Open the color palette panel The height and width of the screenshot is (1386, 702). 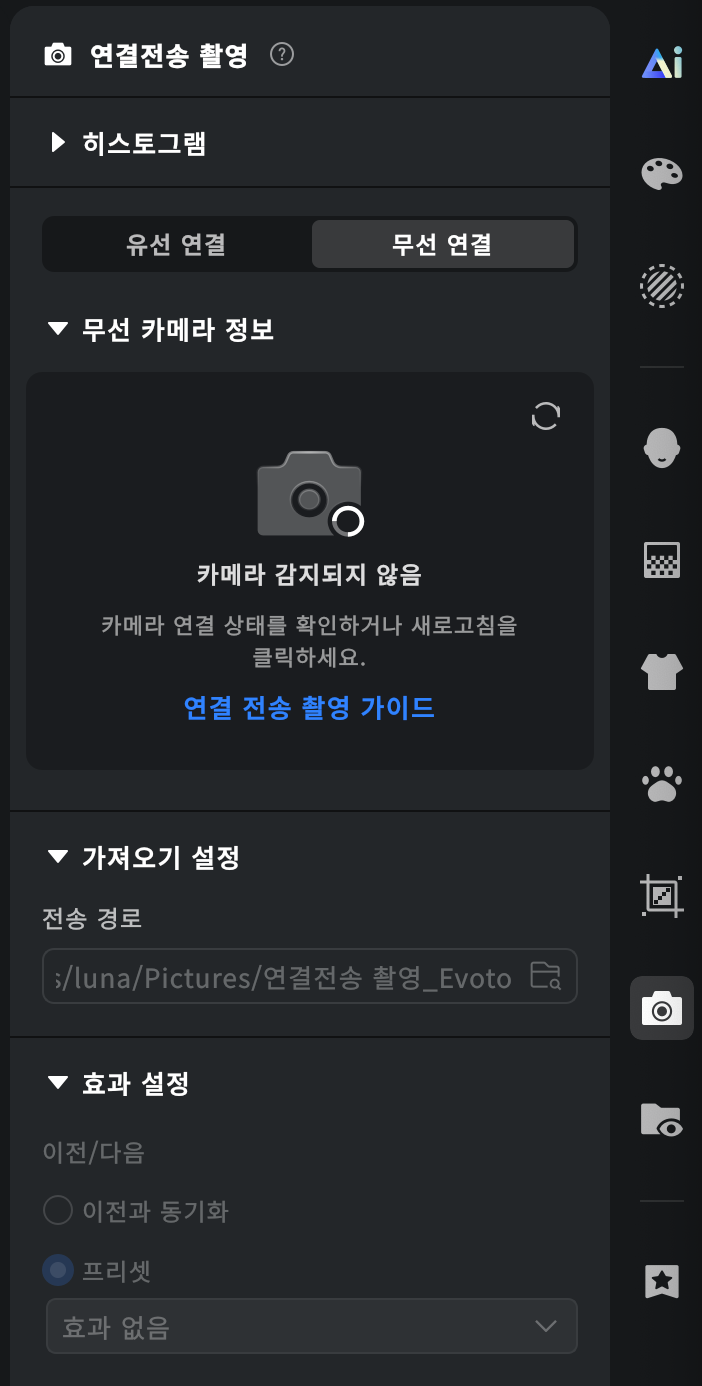(x=662, y=175)
